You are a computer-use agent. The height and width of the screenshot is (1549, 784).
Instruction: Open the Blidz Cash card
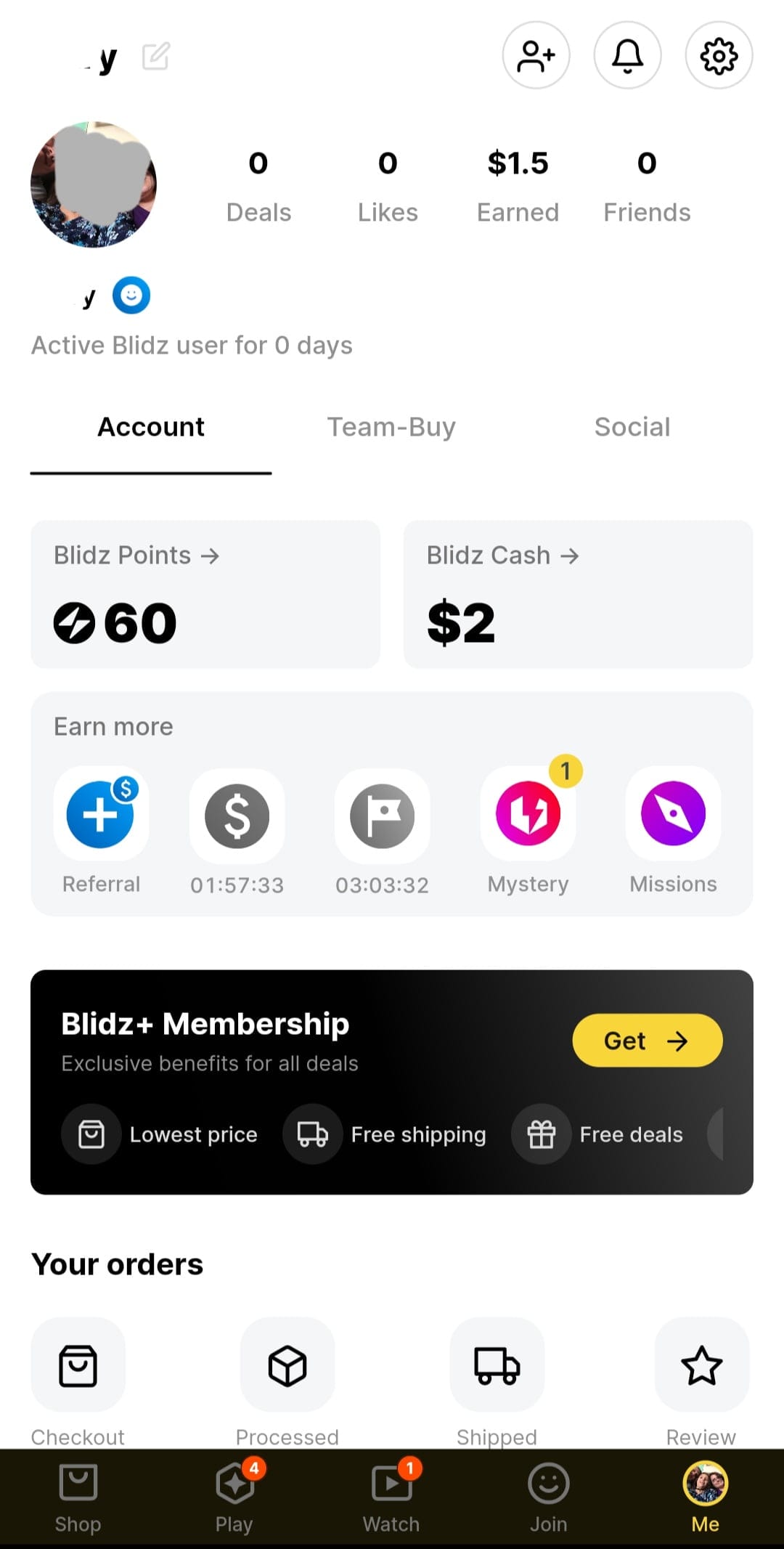578,594
